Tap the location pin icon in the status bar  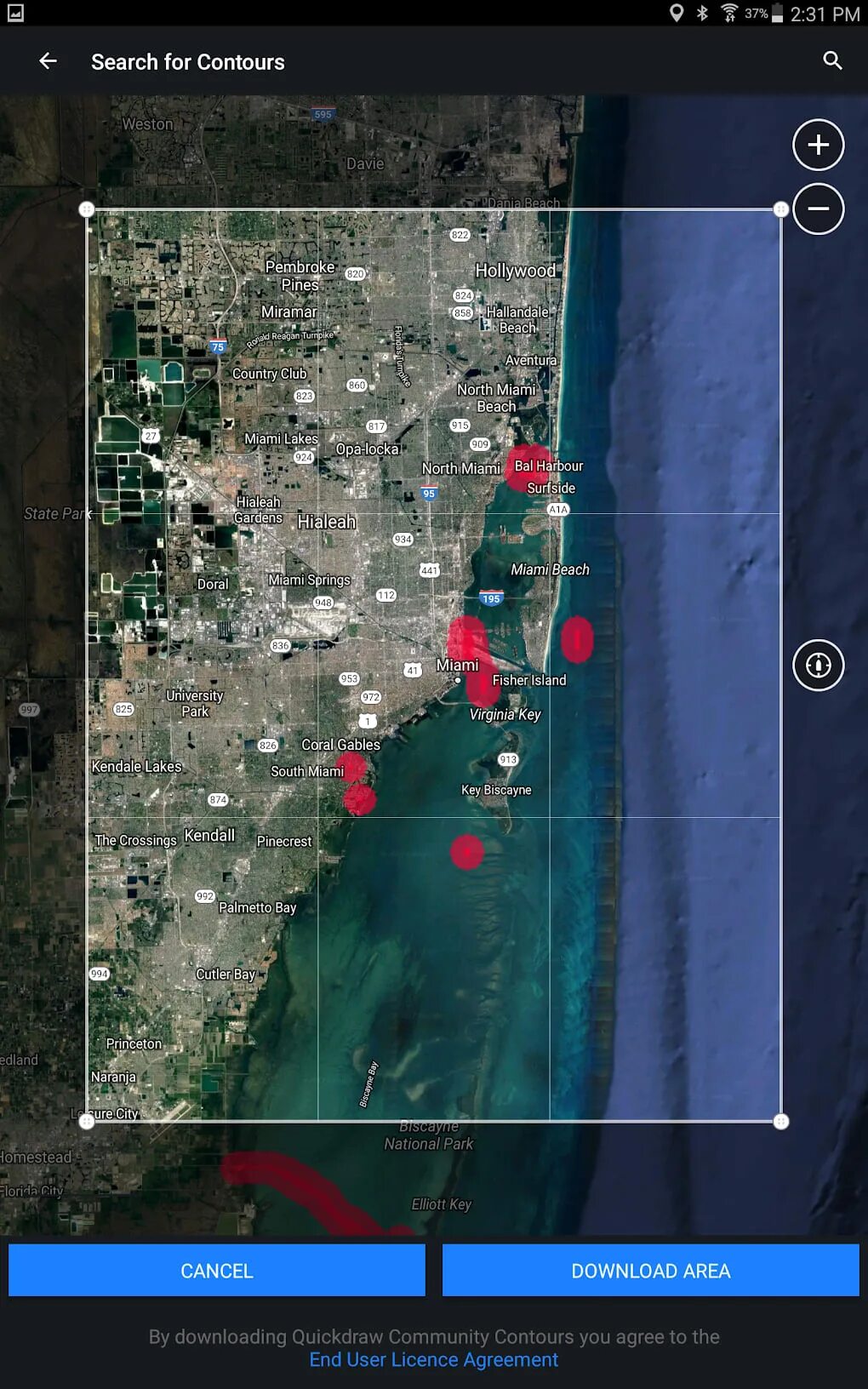coord(677,13)
